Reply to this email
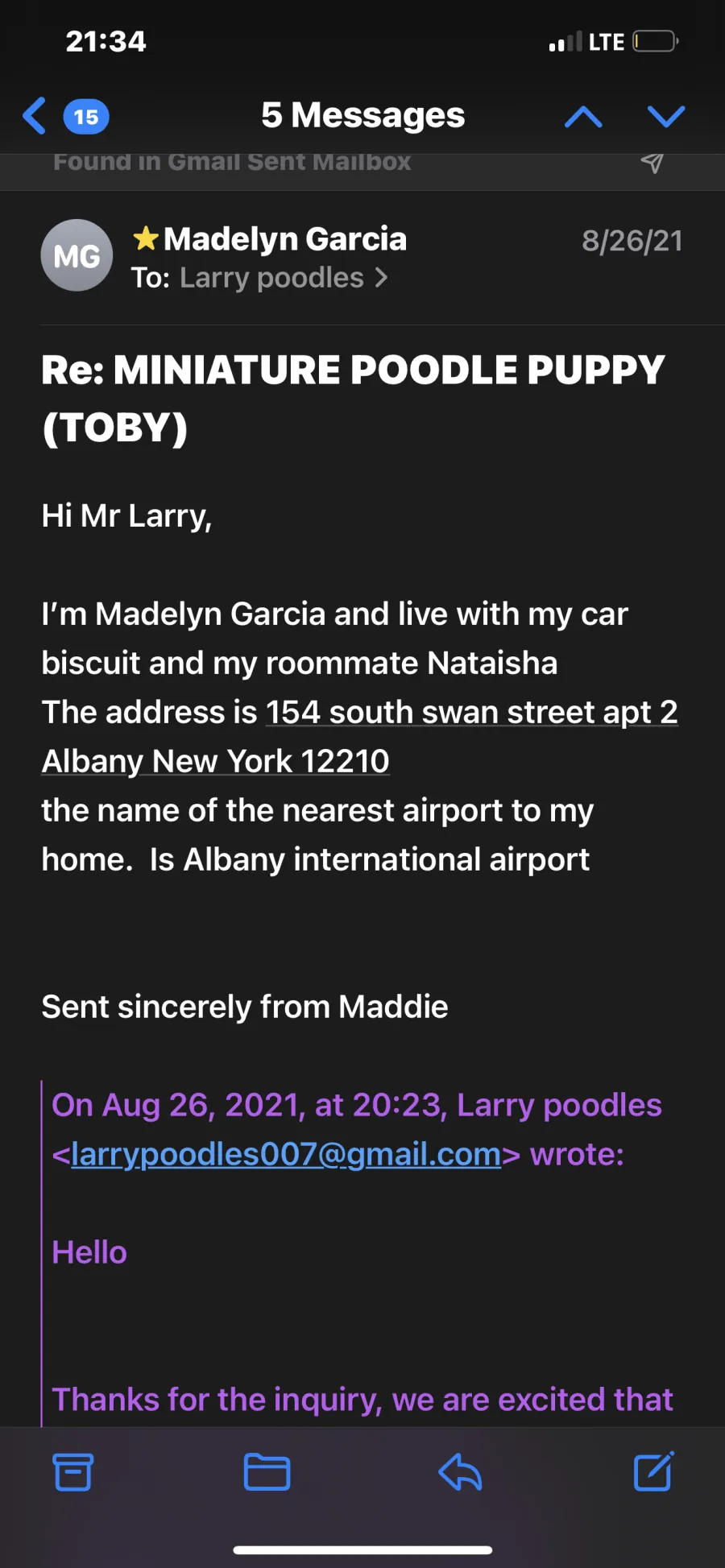The height and width of the screenshot is (1568, 725). (x=460, y=1472)
